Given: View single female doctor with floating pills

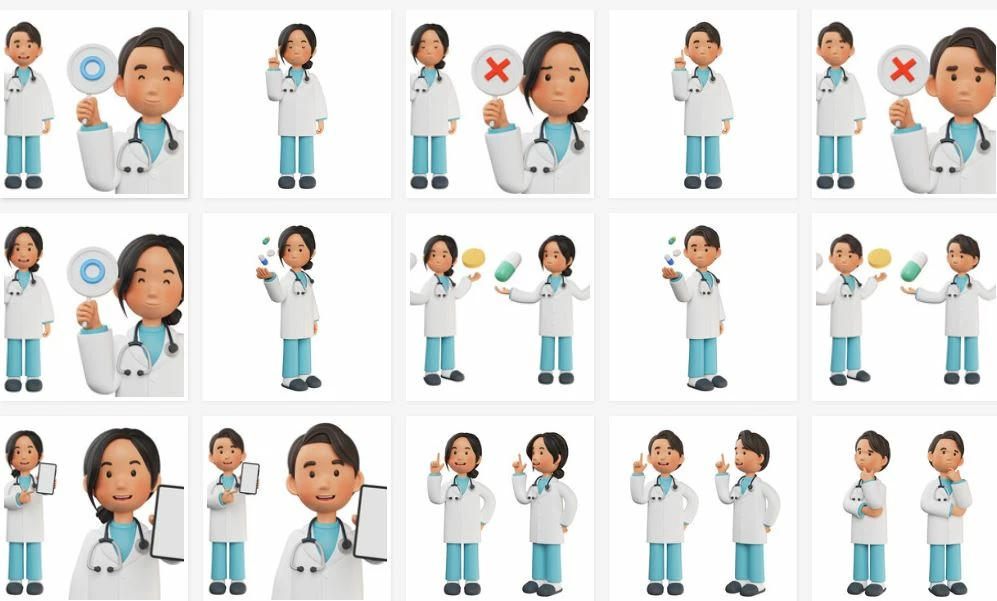Looking at the screenshot, I should [x=297, y=307].
